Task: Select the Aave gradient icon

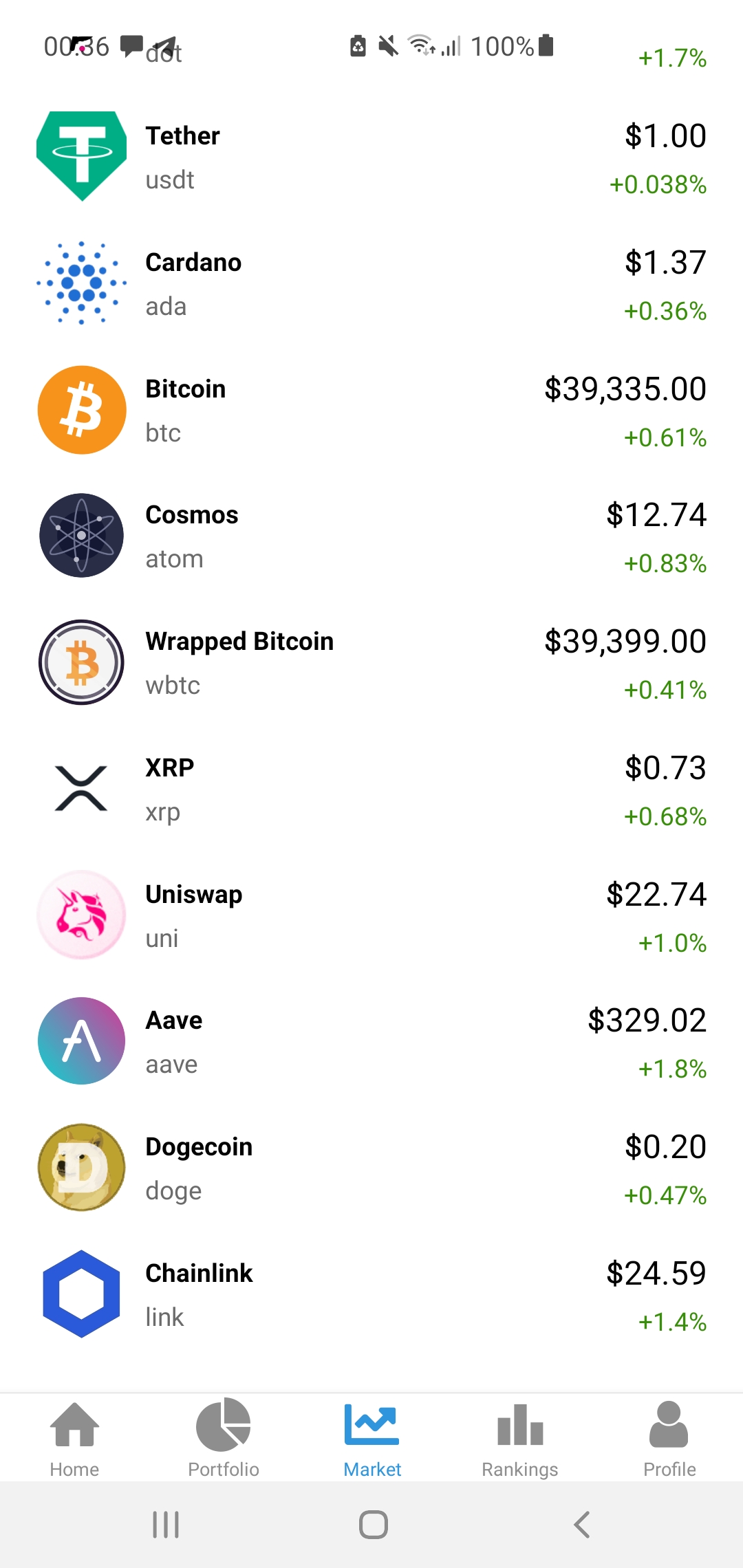Action: pos(81,1041)
